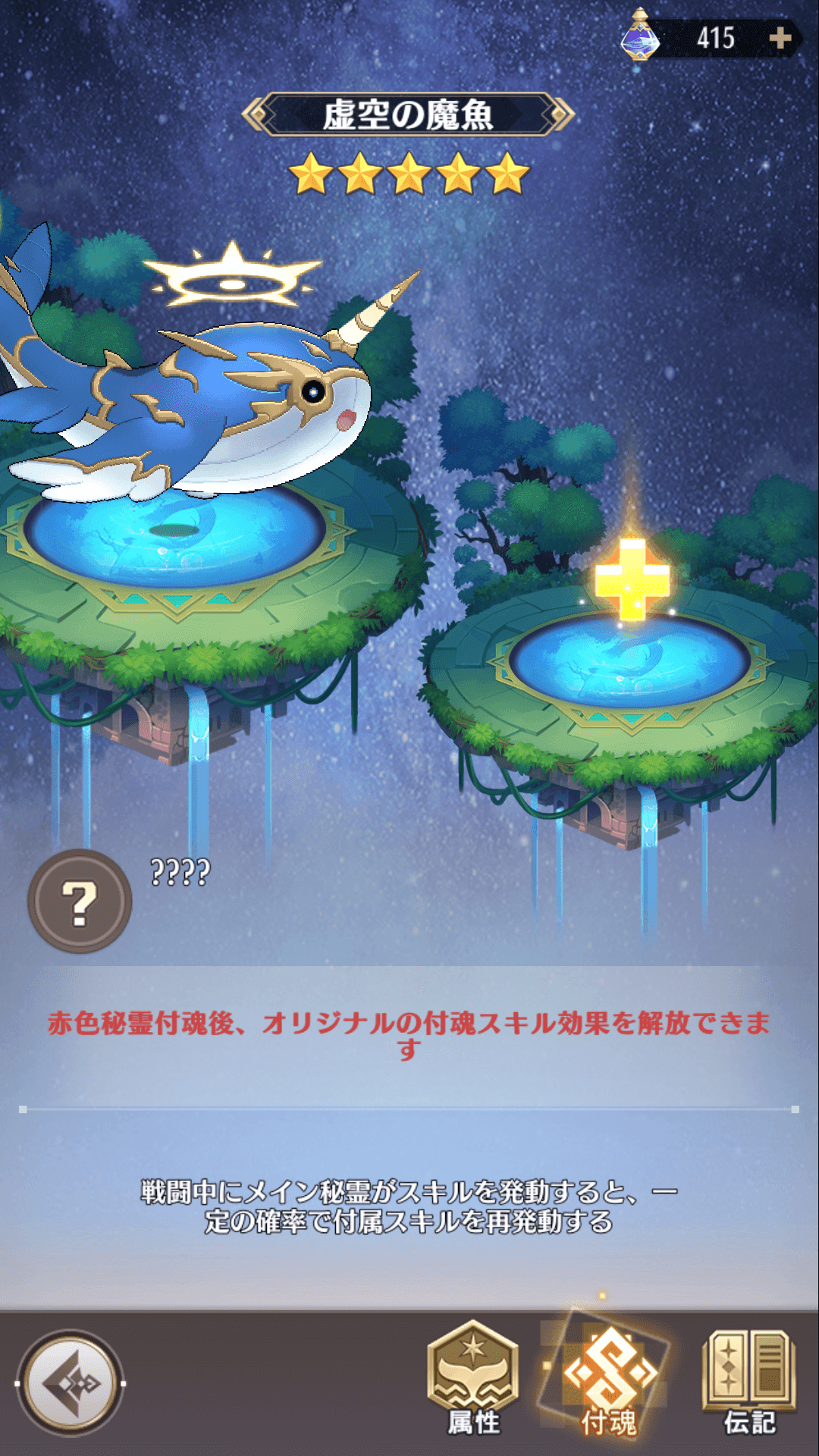Open the unknown skill question mark icon
819x1456 pixels.
[80, 901]
